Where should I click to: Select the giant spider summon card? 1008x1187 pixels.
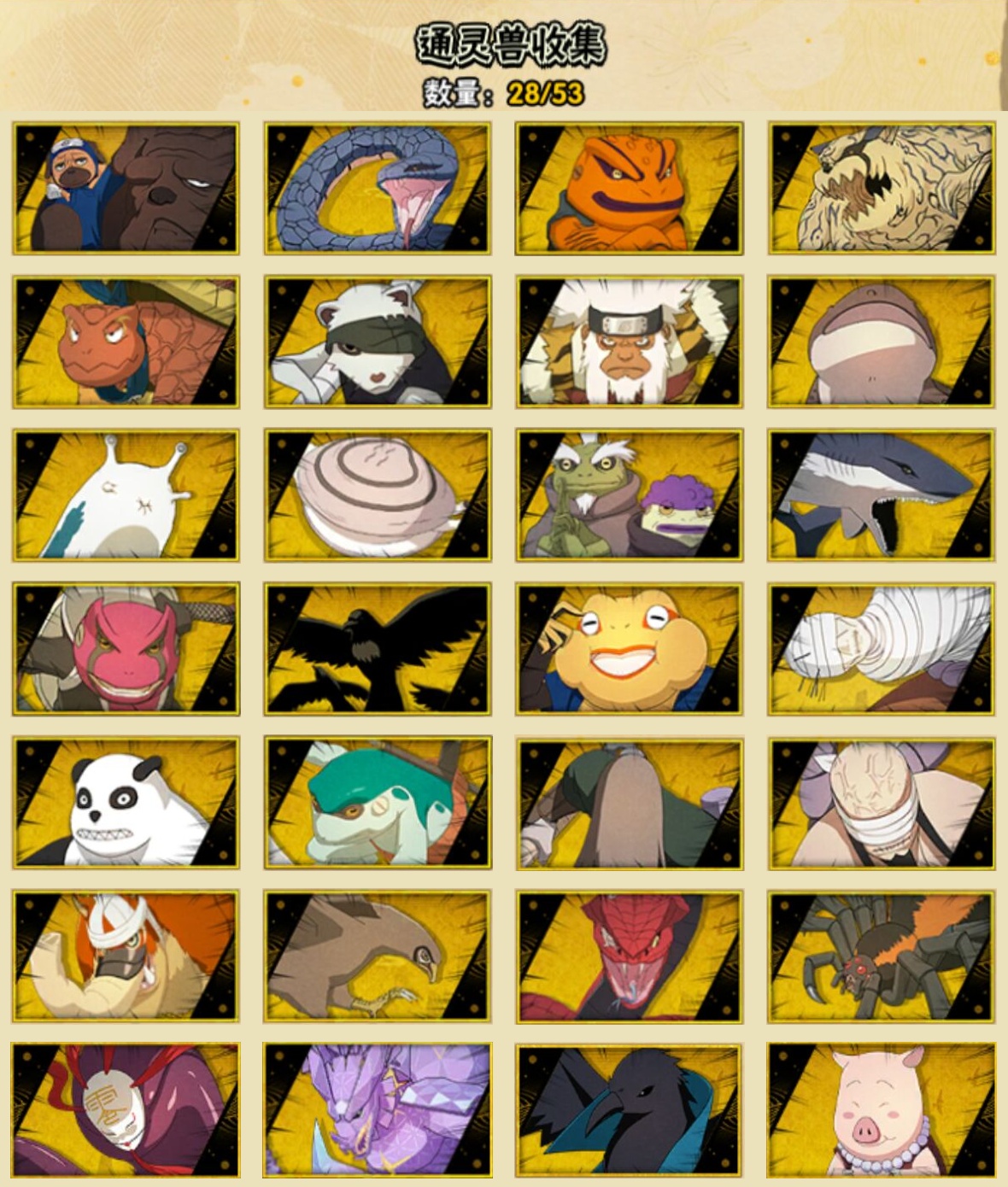(881, 956)
